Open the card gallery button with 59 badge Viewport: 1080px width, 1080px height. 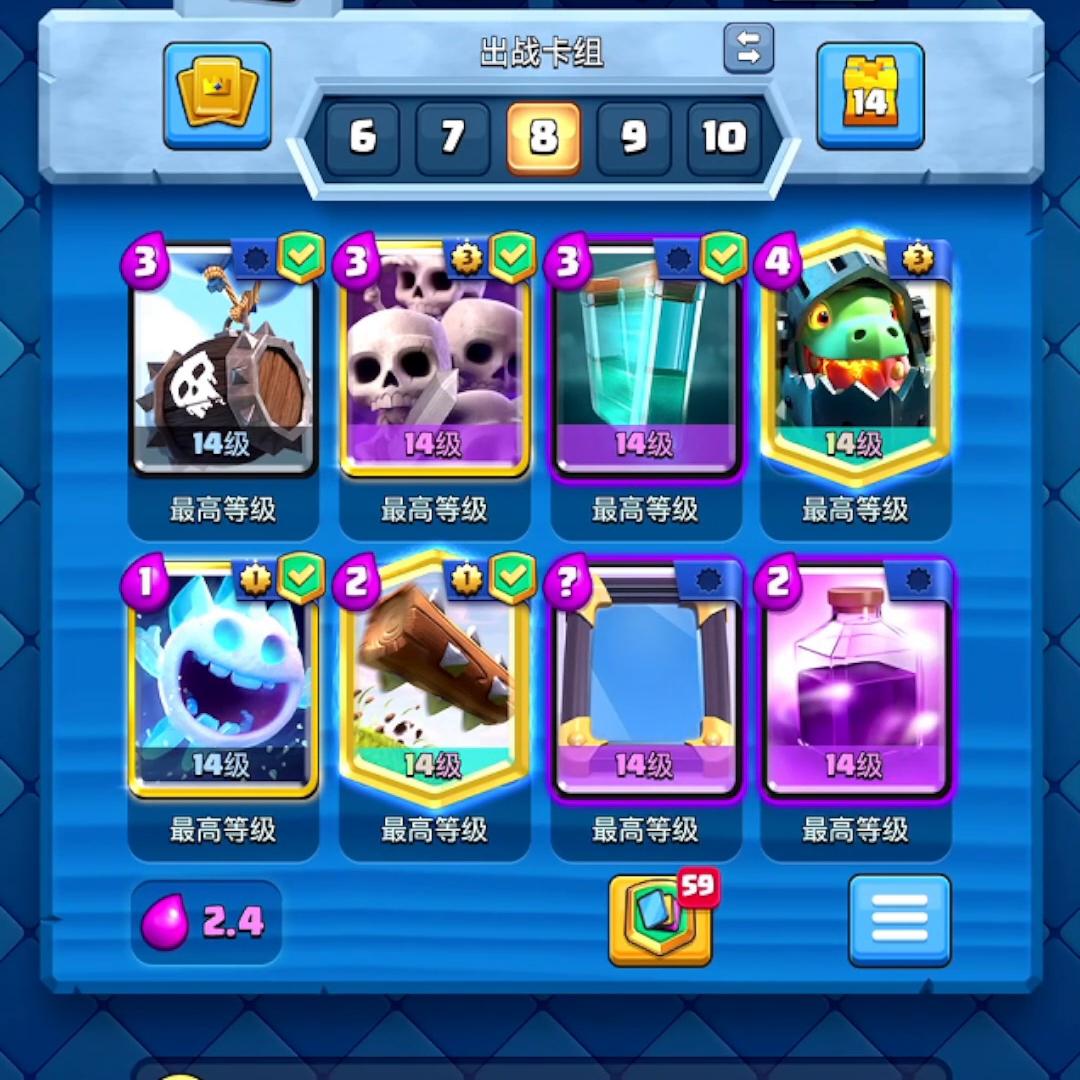660,920
